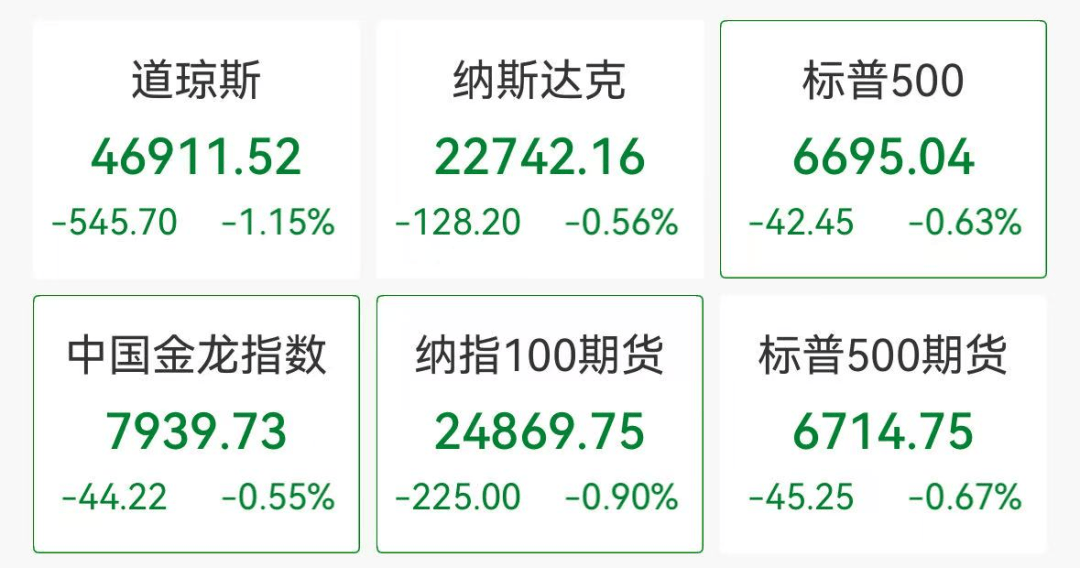Select the 标普500 index card

[x=883, y=150]
